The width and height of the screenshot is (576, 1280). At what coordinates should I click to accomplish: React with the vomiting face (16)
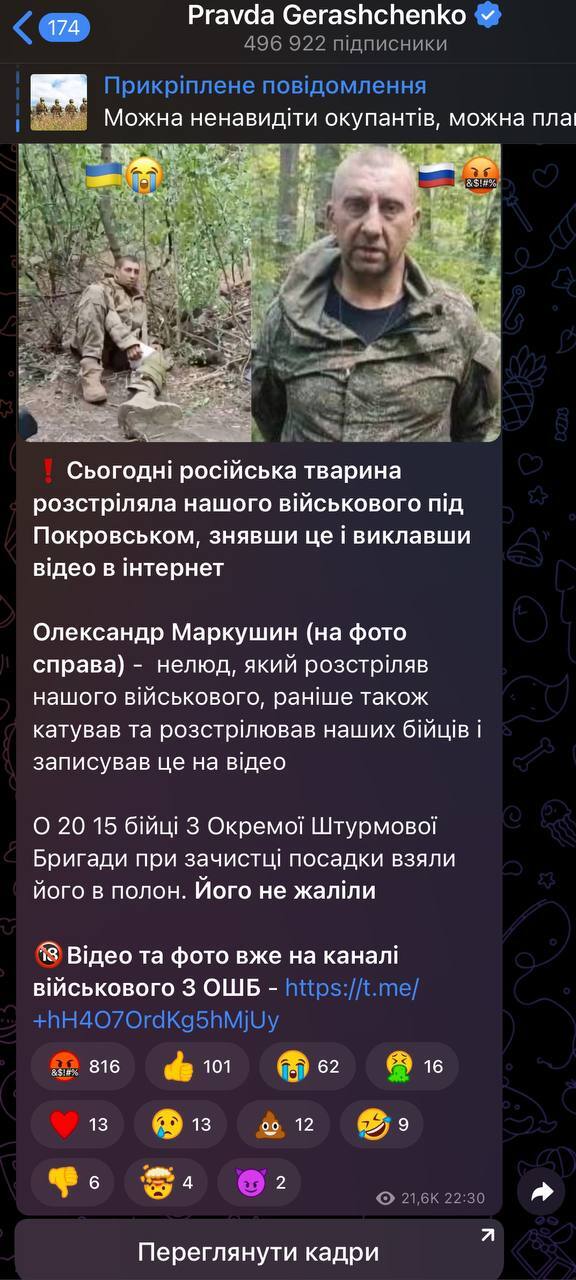(x=412, y=1067)
